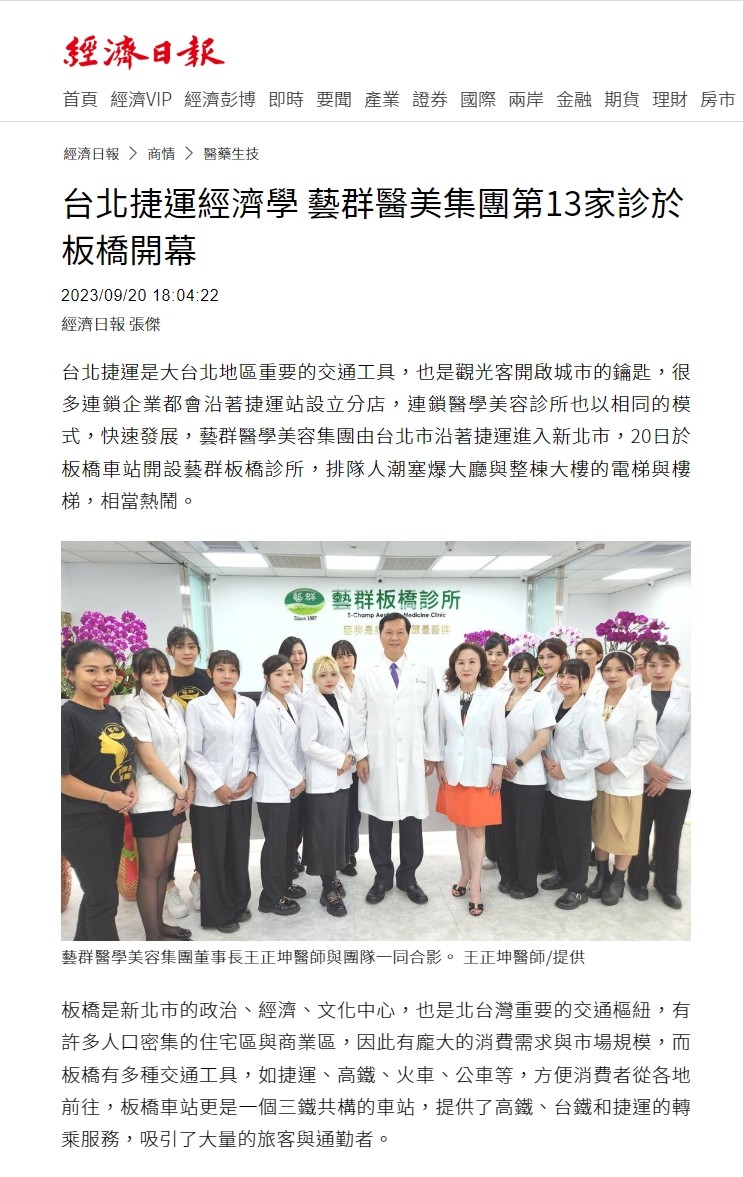Image resolution: width=743 pixels, height=1177 pixels.
Task: Enlarge the clinic team group photo
Action: tap(375, 740)
